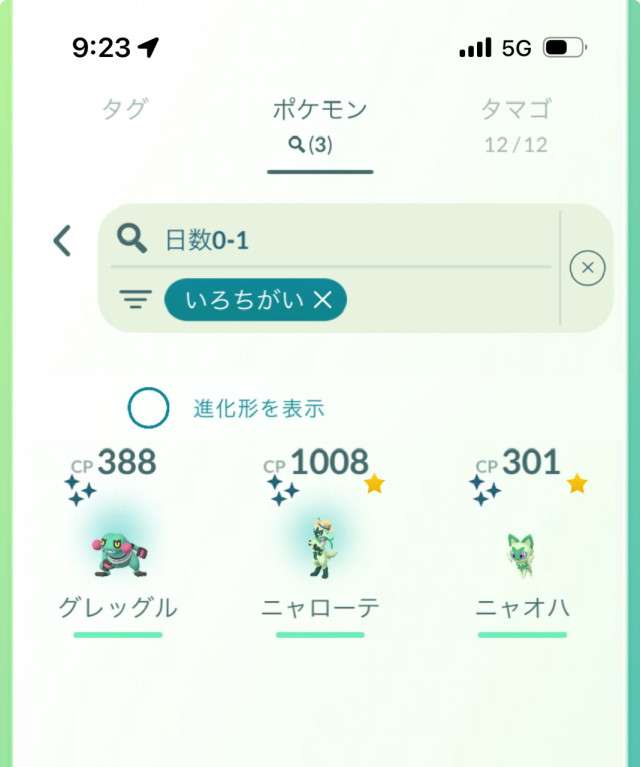This screenshot has height=767, width=640.
Task: Edit the 日数0-1 search field
Action: tap(340, 240)
